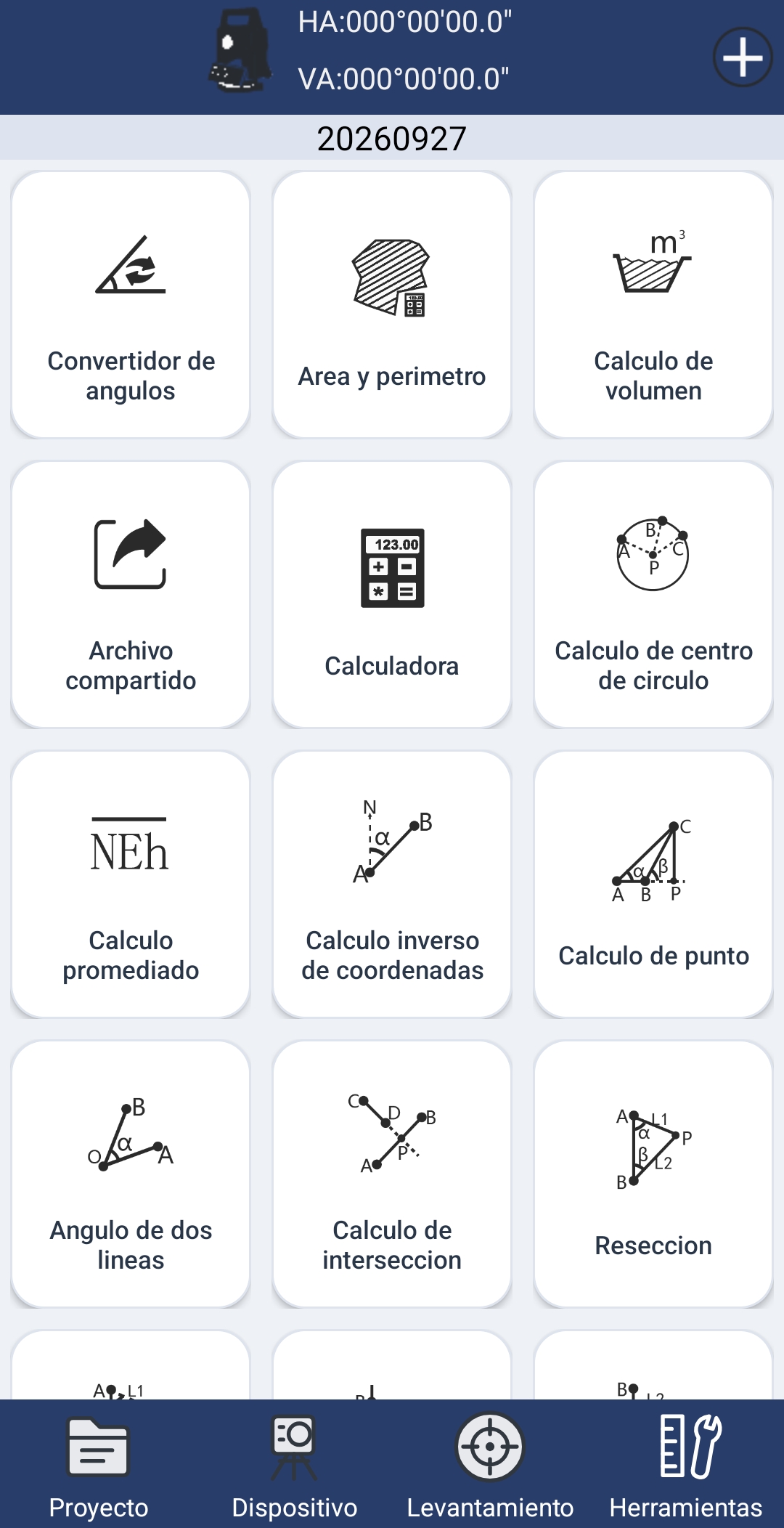Open Archivo compartido

pos(131,594)
